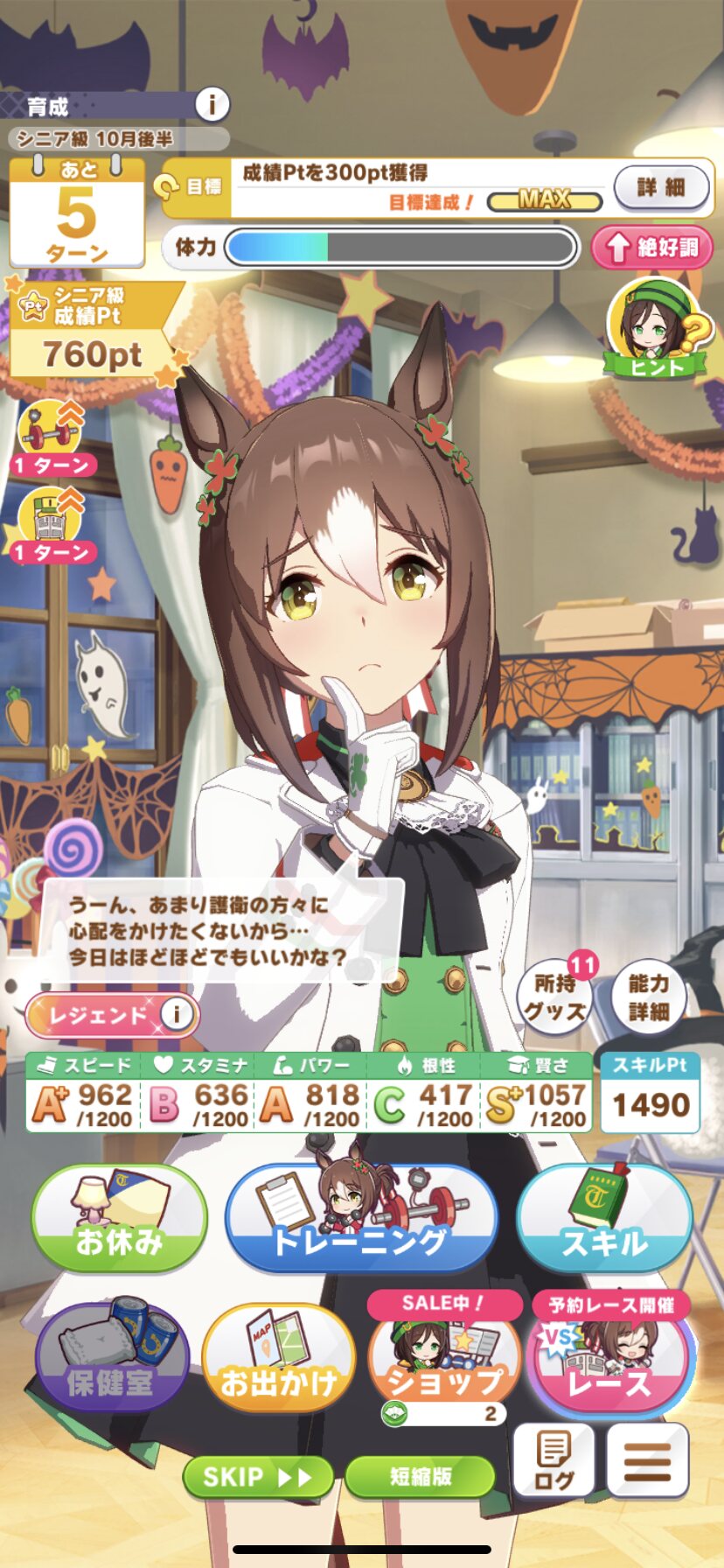View the dumbbell item effect icon
Viewport: 724px width, 1568px height.
click(x=51, y=429)
